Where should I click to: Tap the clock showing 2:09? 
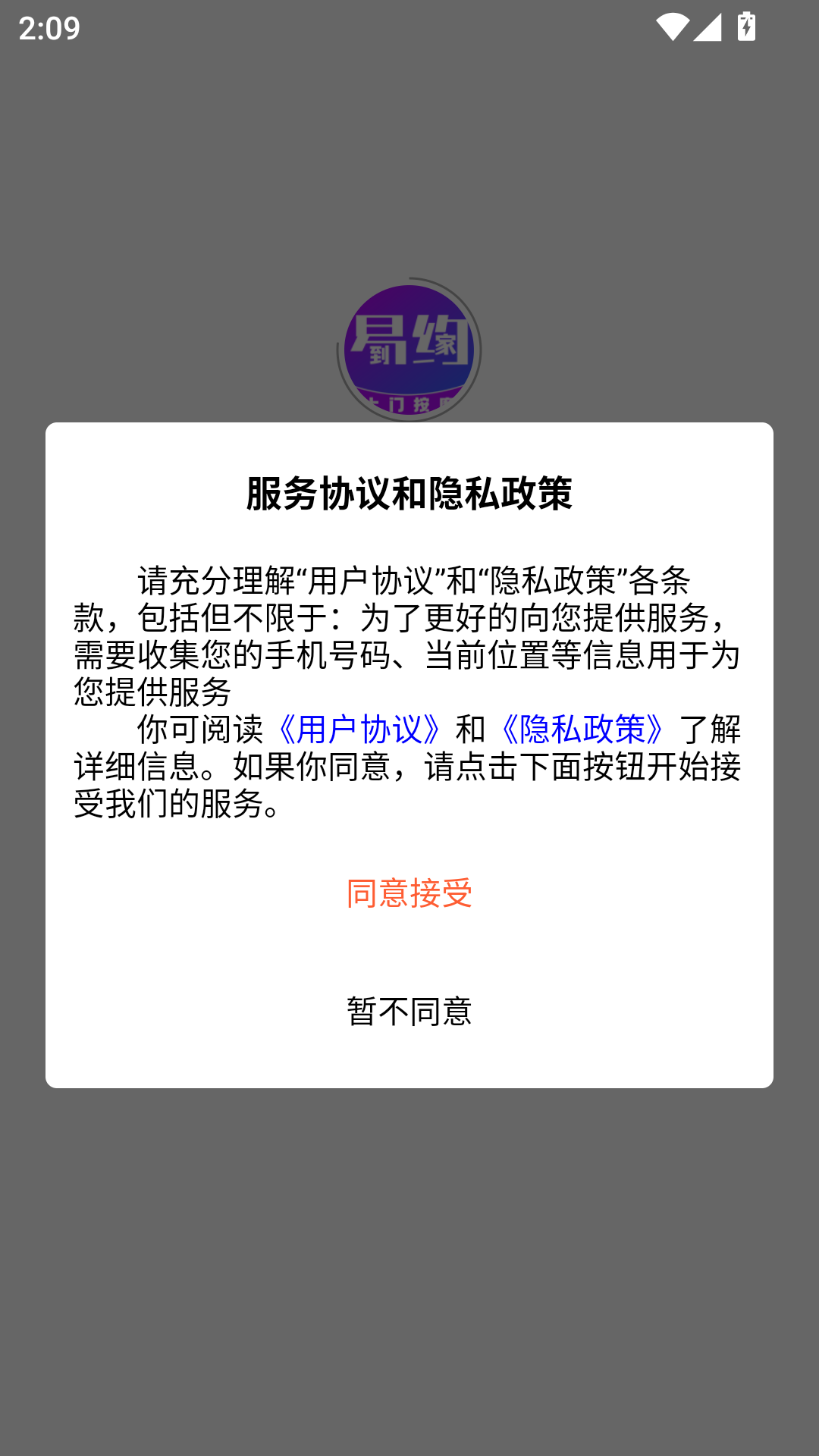tap(48, 28)
